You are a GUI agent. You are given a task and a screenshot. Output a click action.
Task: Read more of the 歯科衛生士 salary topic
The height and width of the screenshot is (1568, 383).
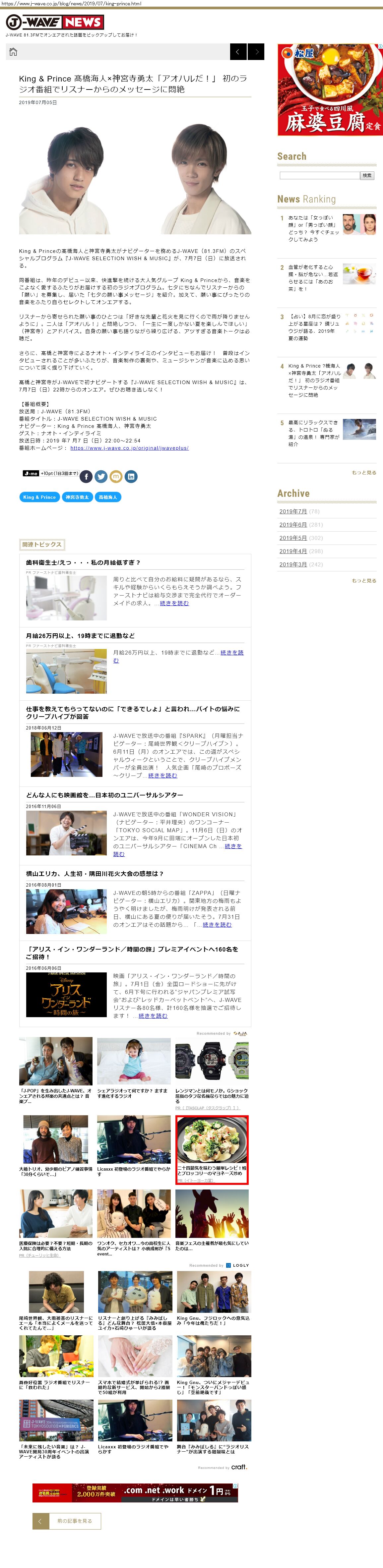click(x=174, y=603)
